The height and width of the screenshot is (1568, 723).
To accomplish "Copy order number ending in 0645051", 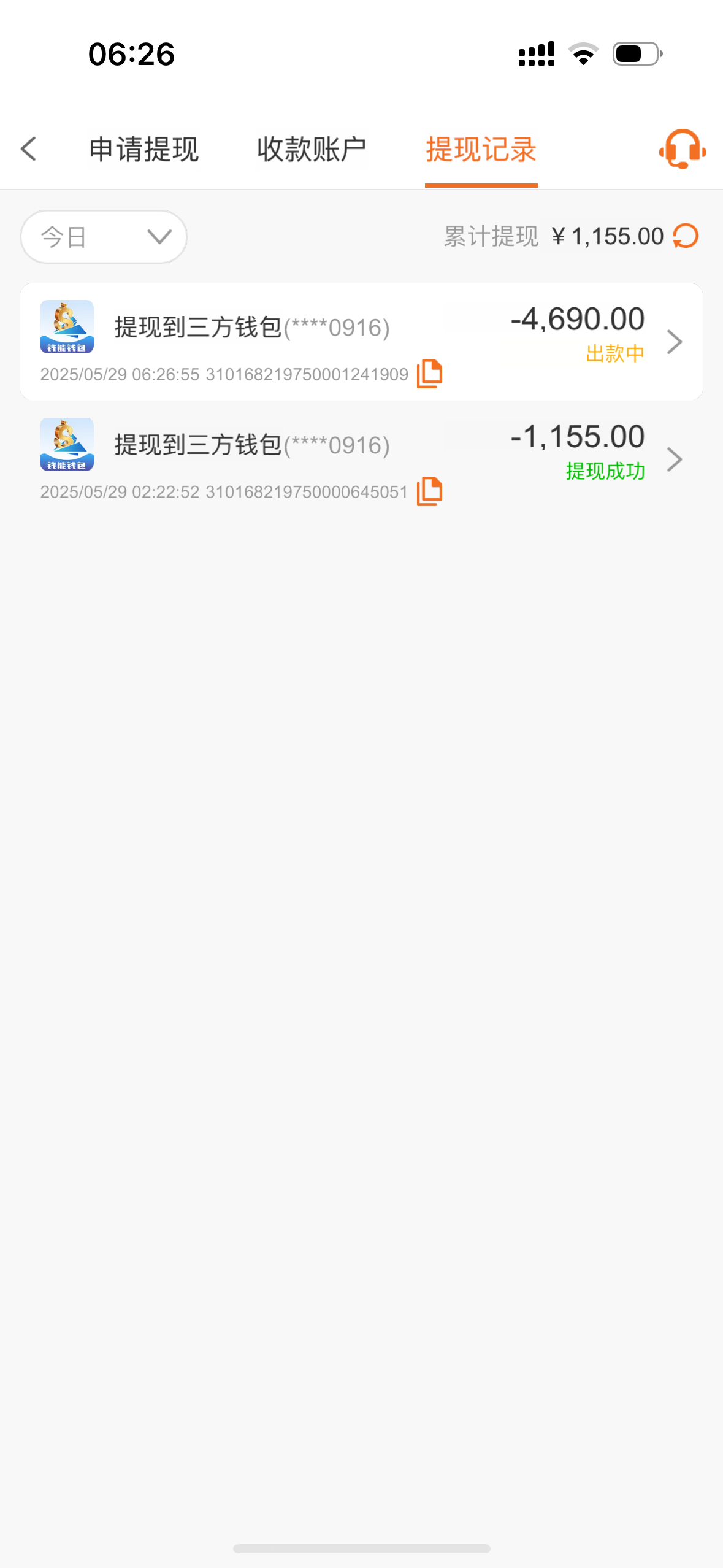I will tap(429, 491).
